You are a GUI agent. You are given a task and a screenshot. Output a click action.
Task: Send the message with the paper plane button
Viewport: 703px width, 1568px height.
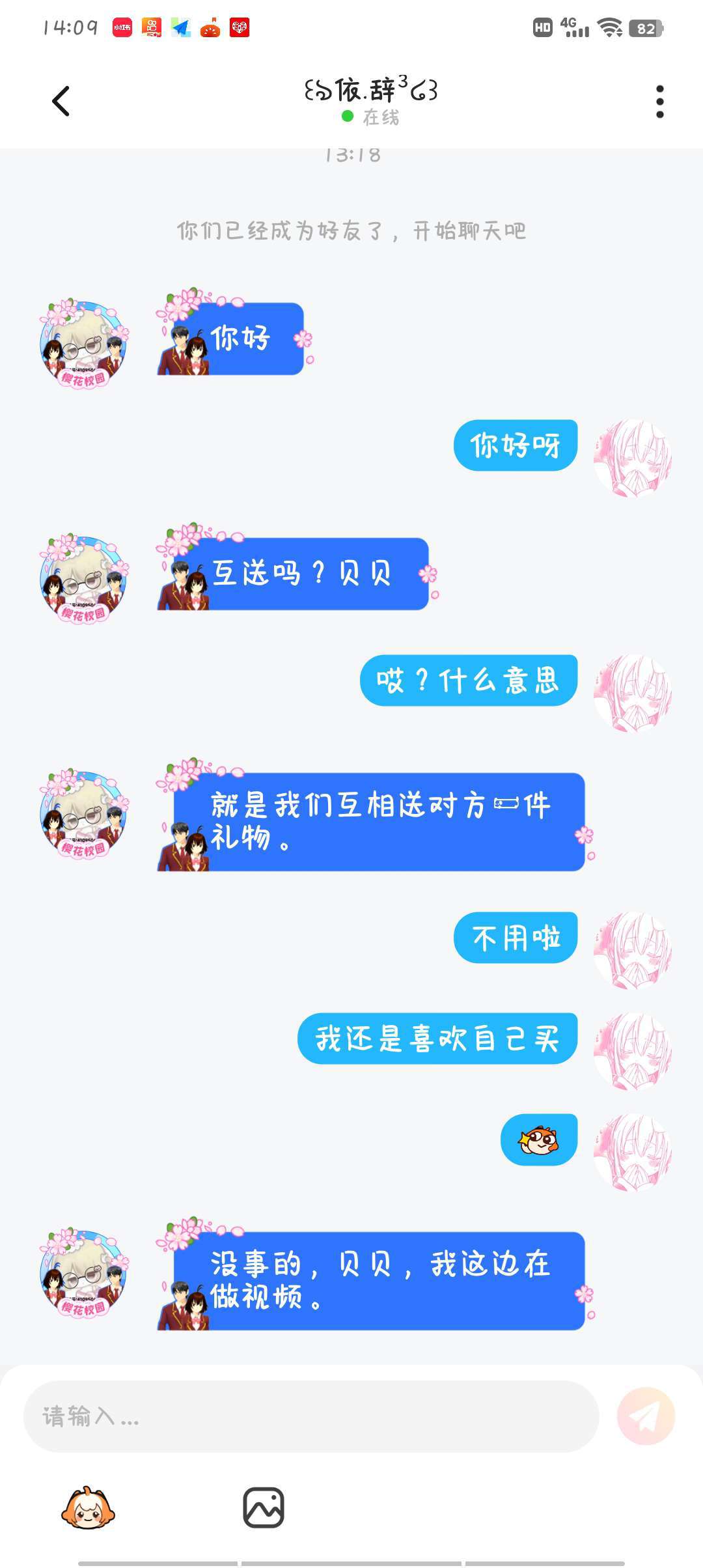646,1416
